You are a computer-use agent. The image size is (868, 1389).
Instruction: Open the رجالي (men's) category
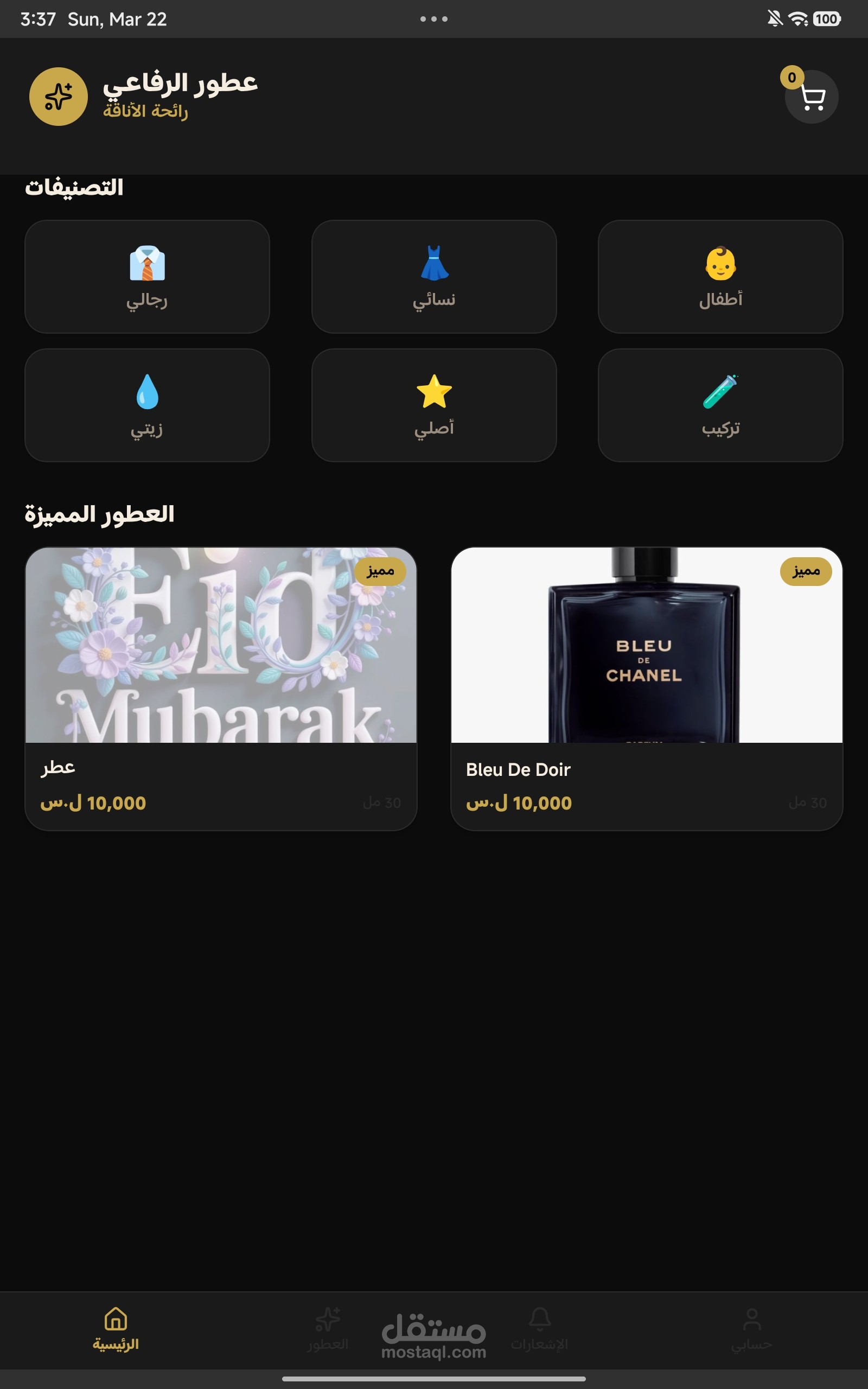click(147, 277)
